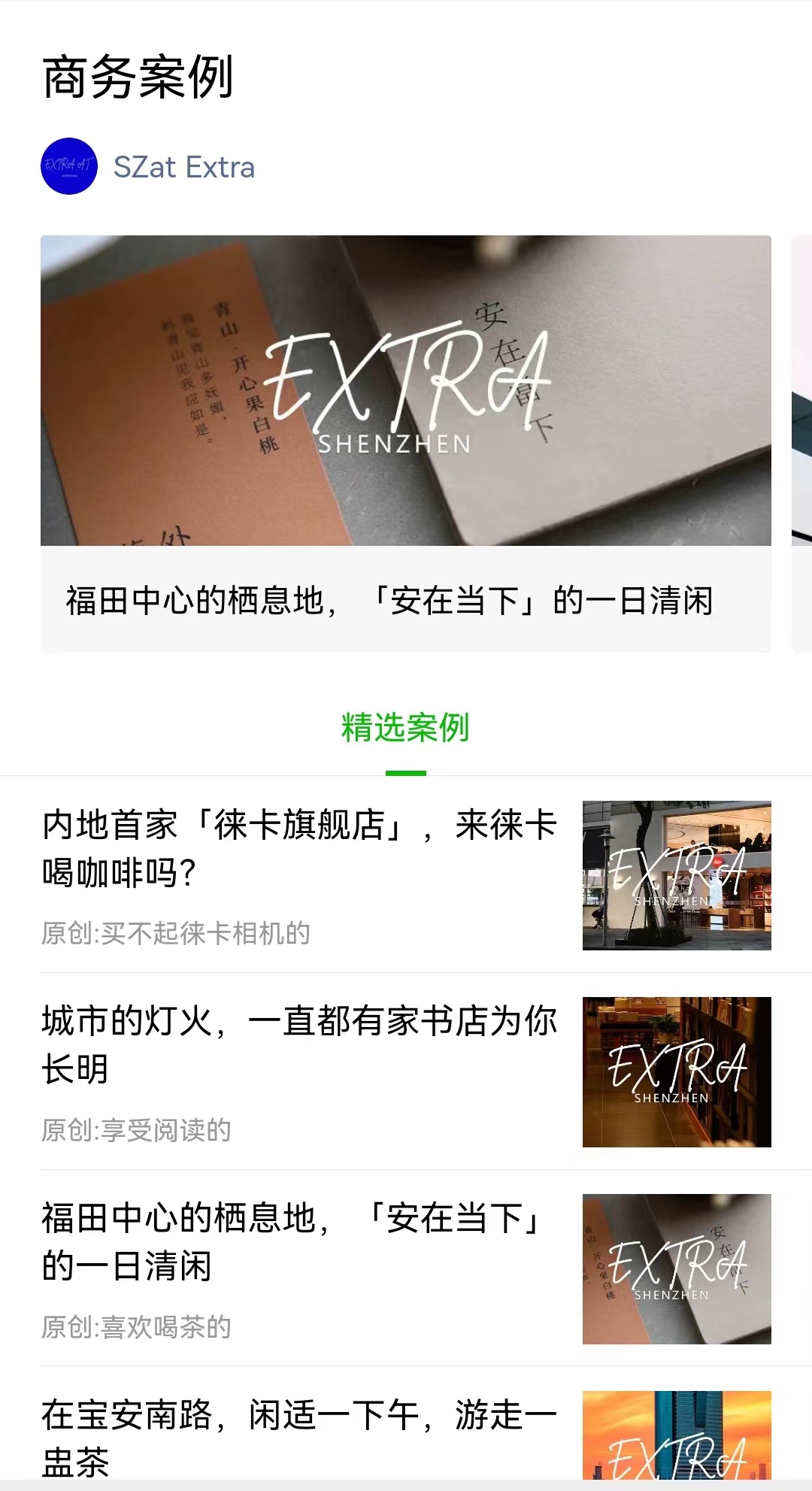Click the 商务案例 page title
812x1491 pixels.
click(x=139, y=75)
